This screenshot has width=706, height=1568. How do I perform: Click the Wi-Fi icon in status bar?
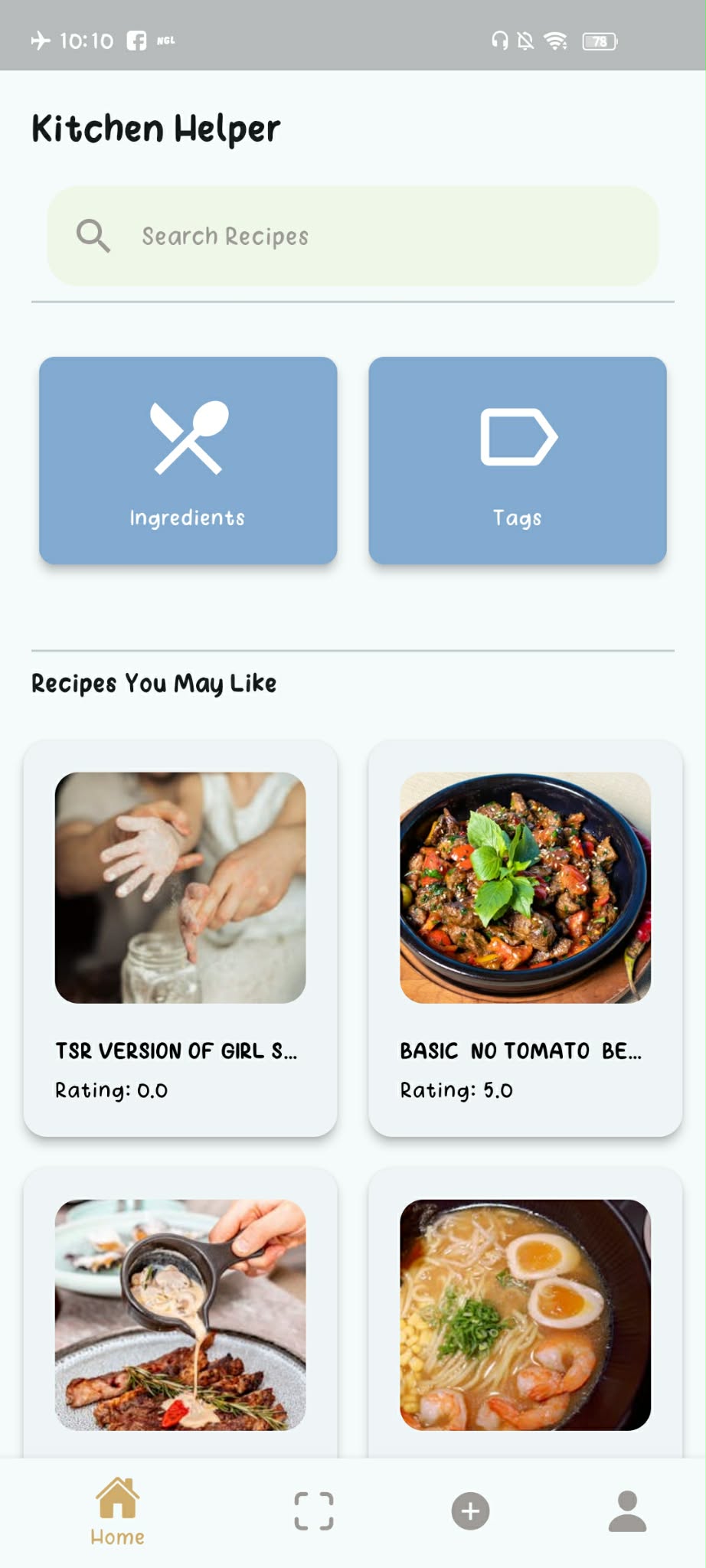coord(556,41)
